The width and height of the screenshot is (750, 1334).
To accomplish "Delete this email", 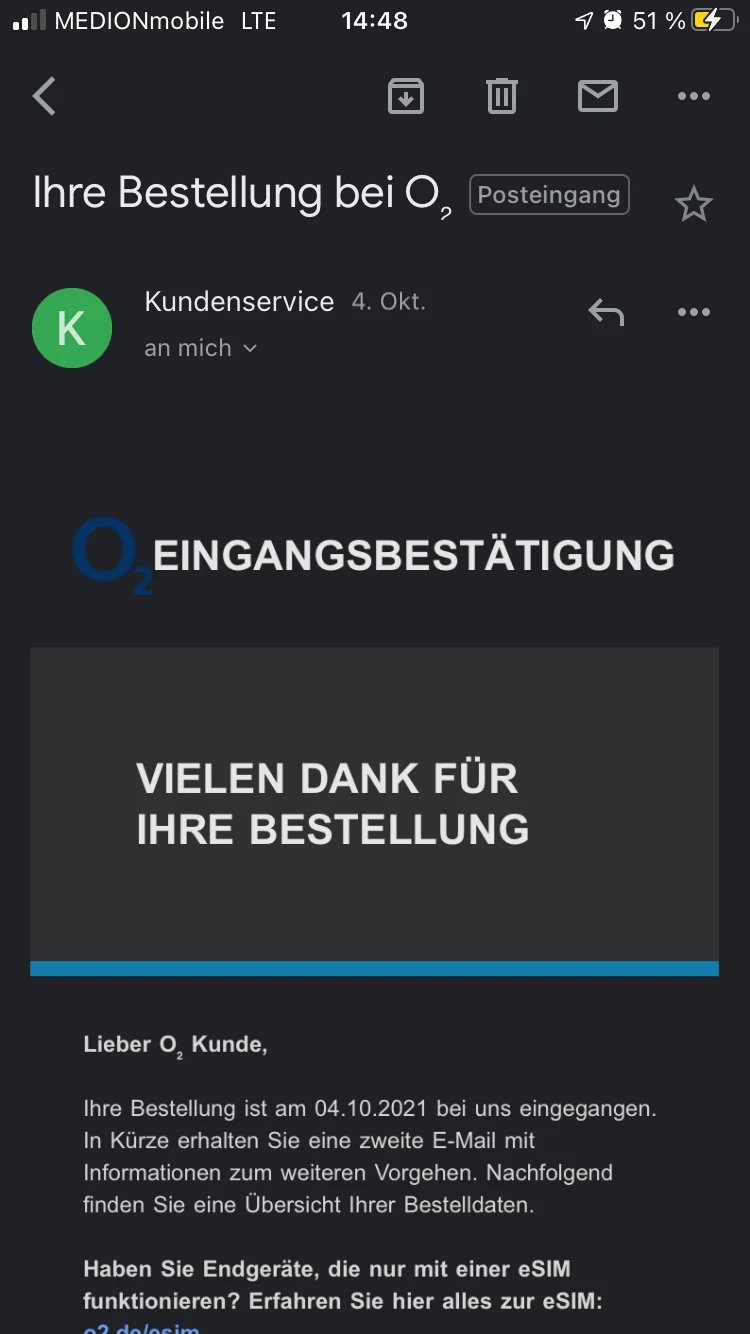I will tap(501, 97).
